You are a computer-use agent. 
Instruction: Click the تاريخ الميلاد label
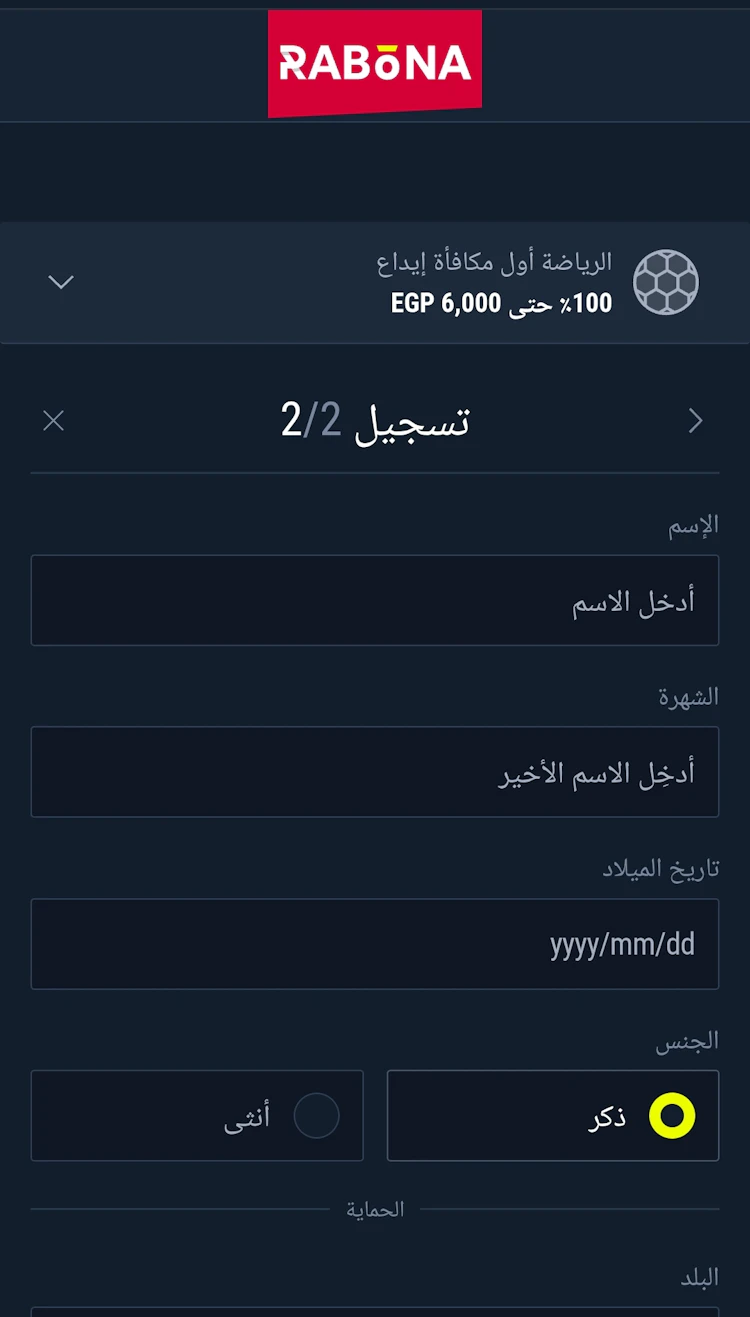[660, 868]
